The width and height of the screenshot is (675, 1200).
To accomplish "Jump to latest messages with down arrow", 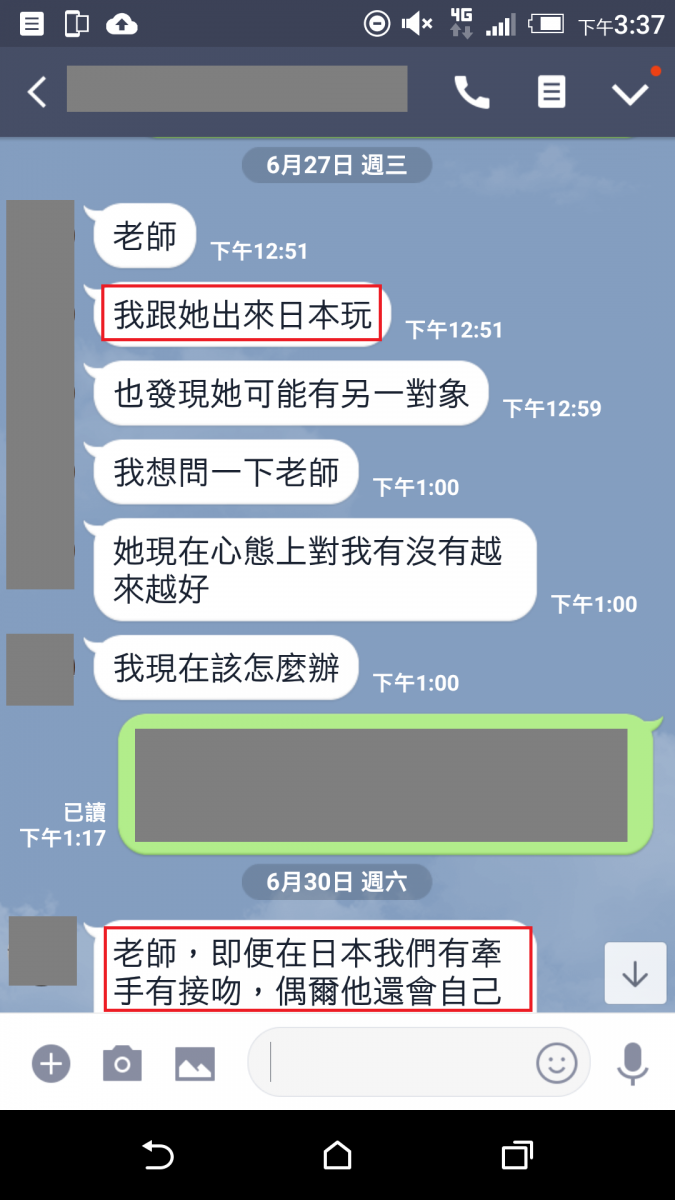I will pos(635,973).
